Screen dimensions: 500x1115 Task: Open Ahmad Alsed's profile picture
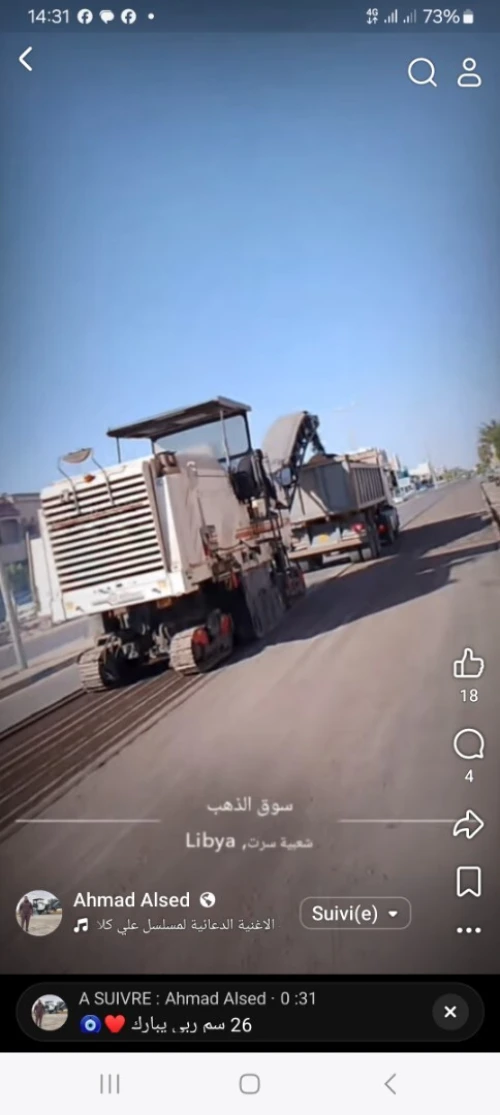click(x=39, y=913)
